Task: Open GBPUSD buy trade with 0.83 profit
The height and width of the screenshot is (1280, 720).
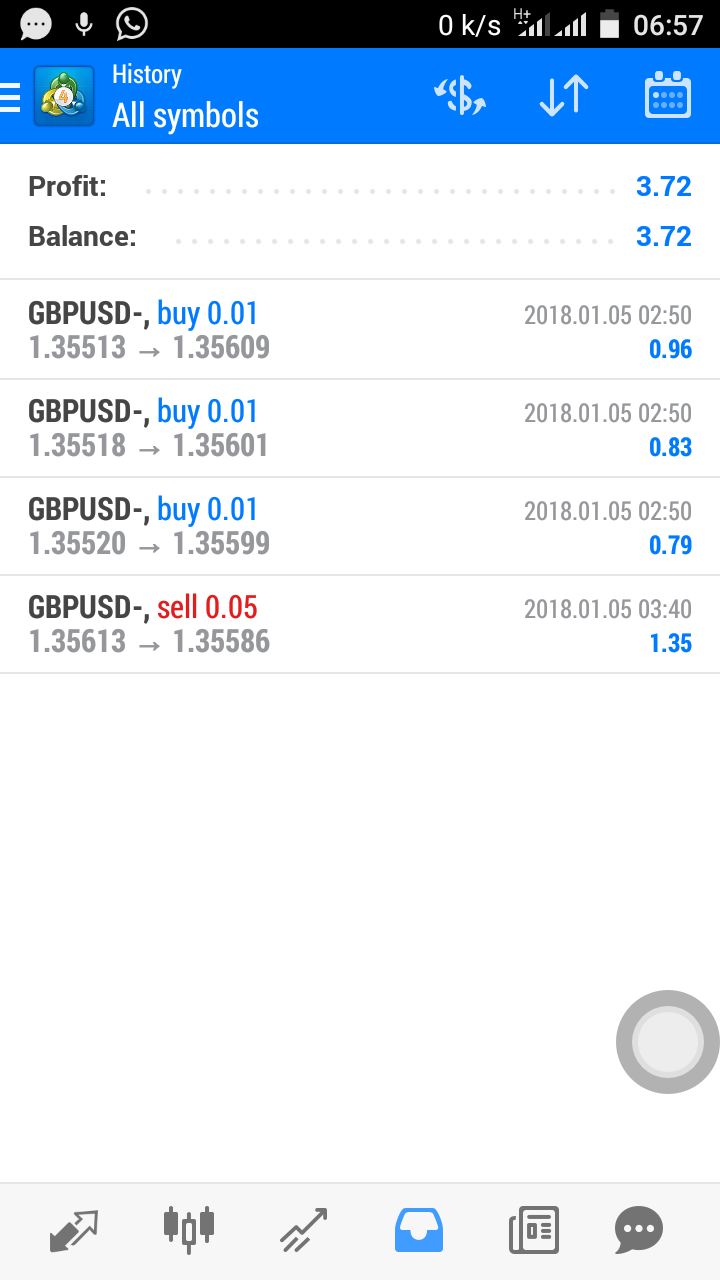Action: 360,428
